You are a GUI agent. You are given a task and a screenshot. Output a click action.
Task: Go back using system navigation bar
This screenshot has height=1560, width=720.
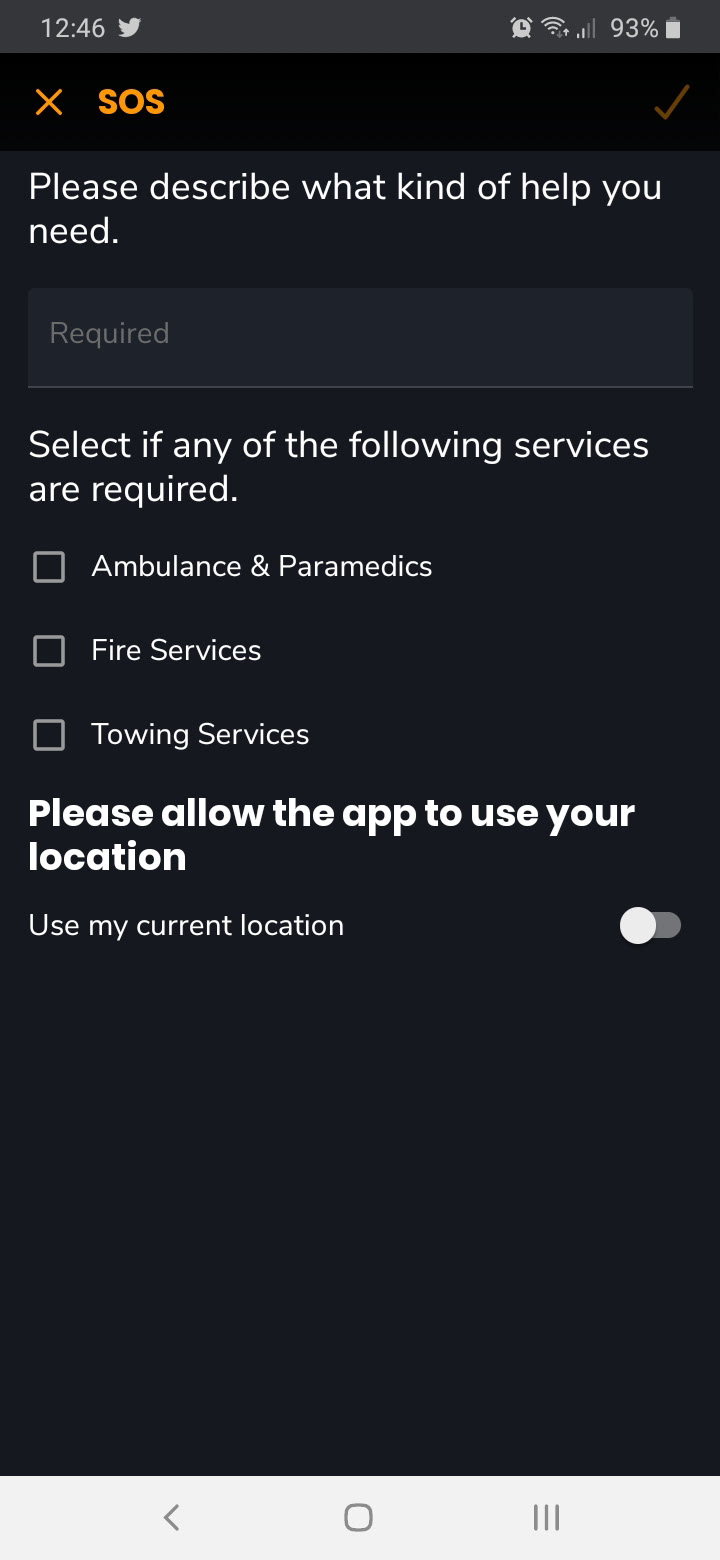pyautogui.click(x=171, y=1517)
